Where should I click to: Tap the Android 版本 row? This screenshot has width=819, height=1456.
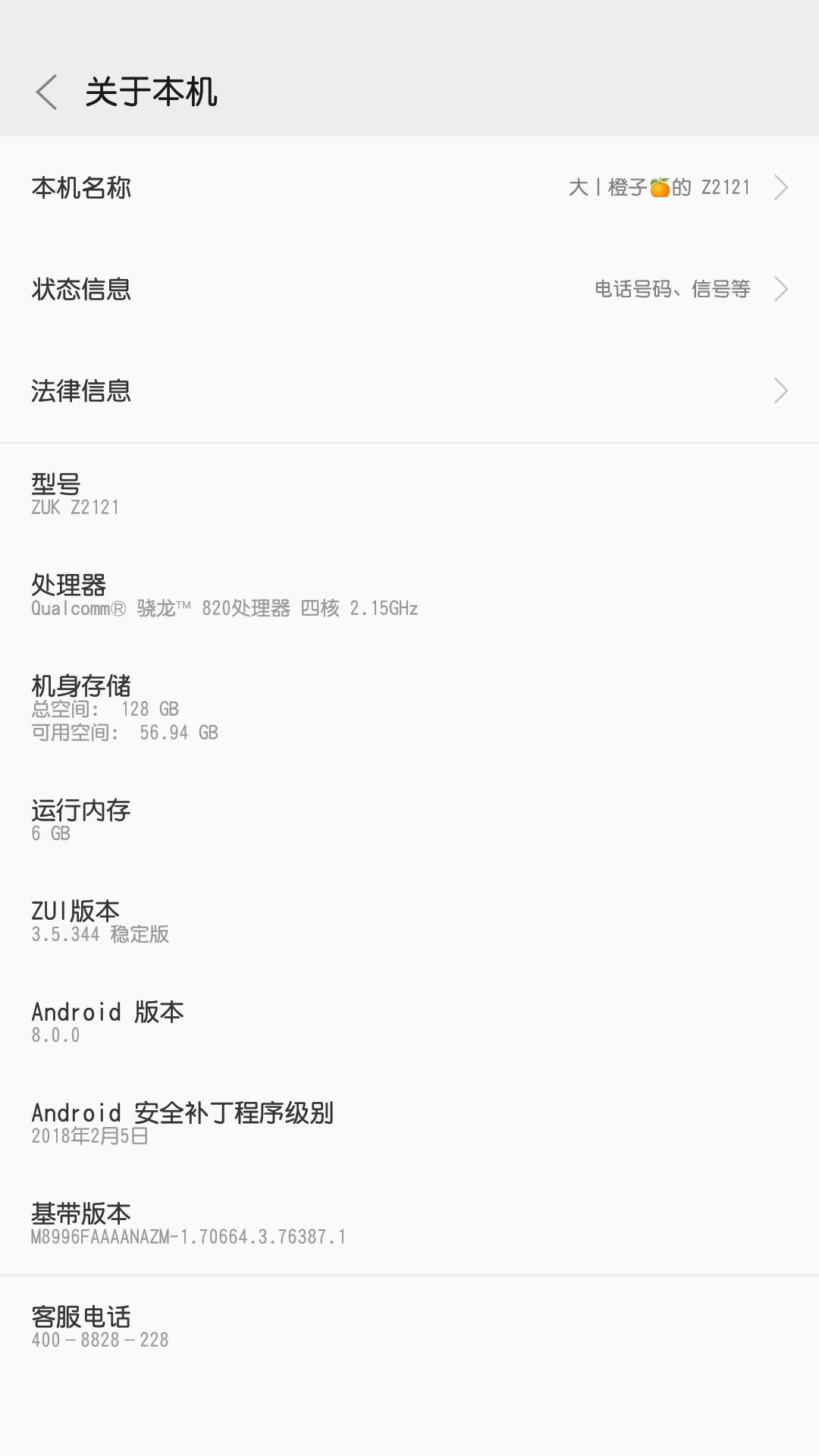[x=409, y=1022]
